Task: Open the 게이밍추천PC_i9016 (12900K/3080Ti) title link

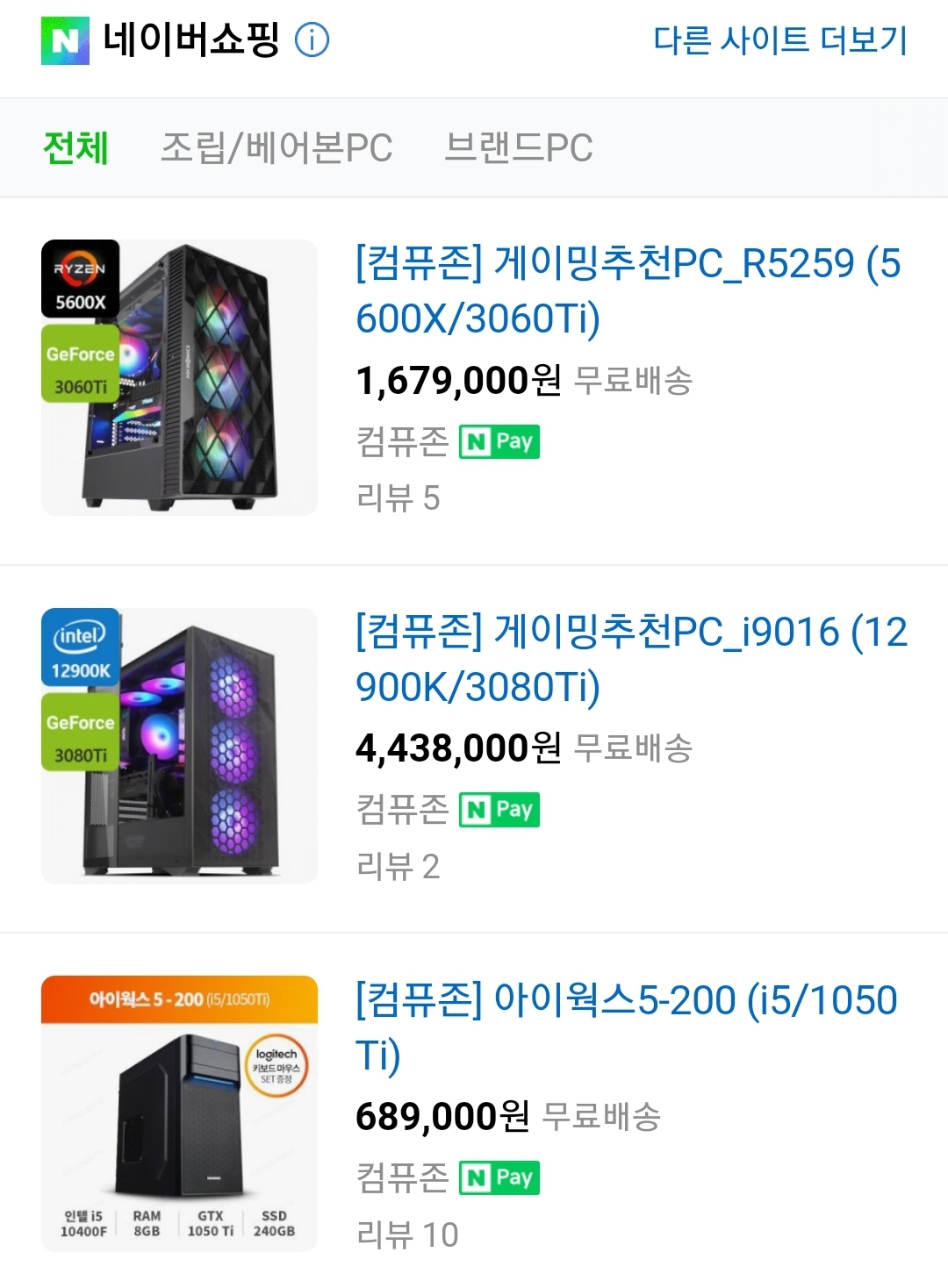Action: [x=630, y=659]
